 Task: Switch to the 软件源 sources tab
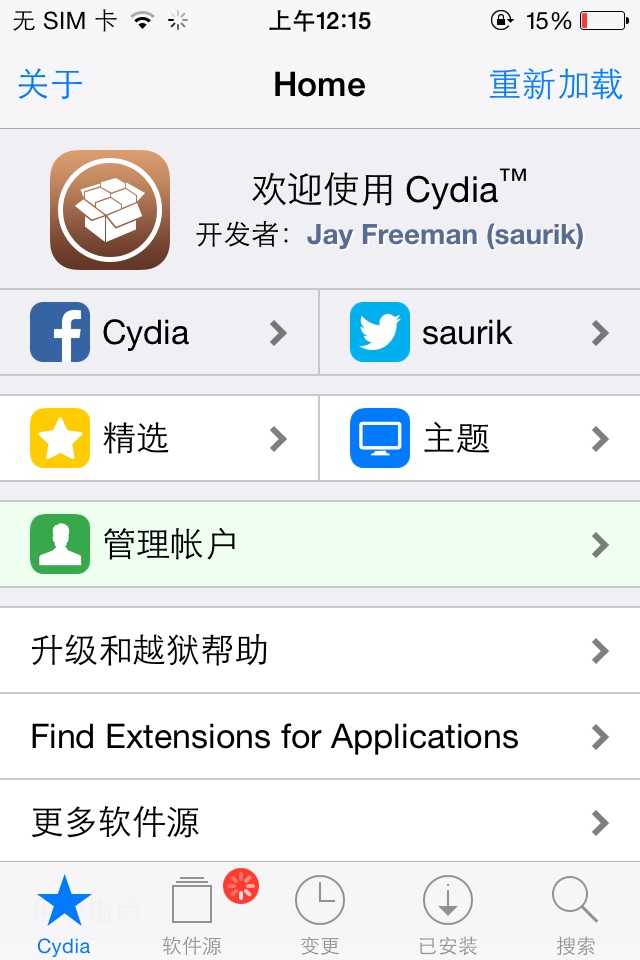(192, 912)
